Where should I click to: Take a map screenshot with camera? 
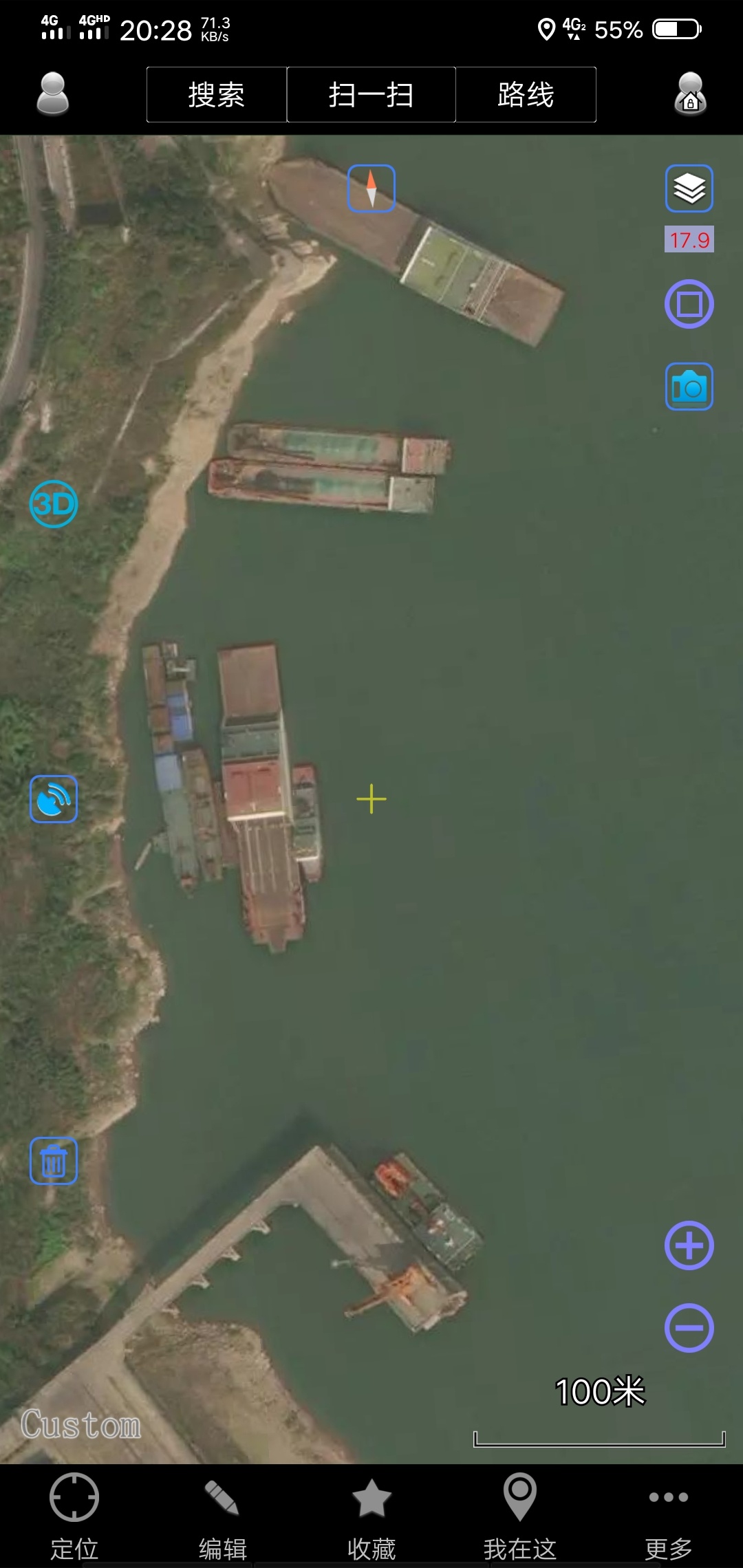pos(689,386)
